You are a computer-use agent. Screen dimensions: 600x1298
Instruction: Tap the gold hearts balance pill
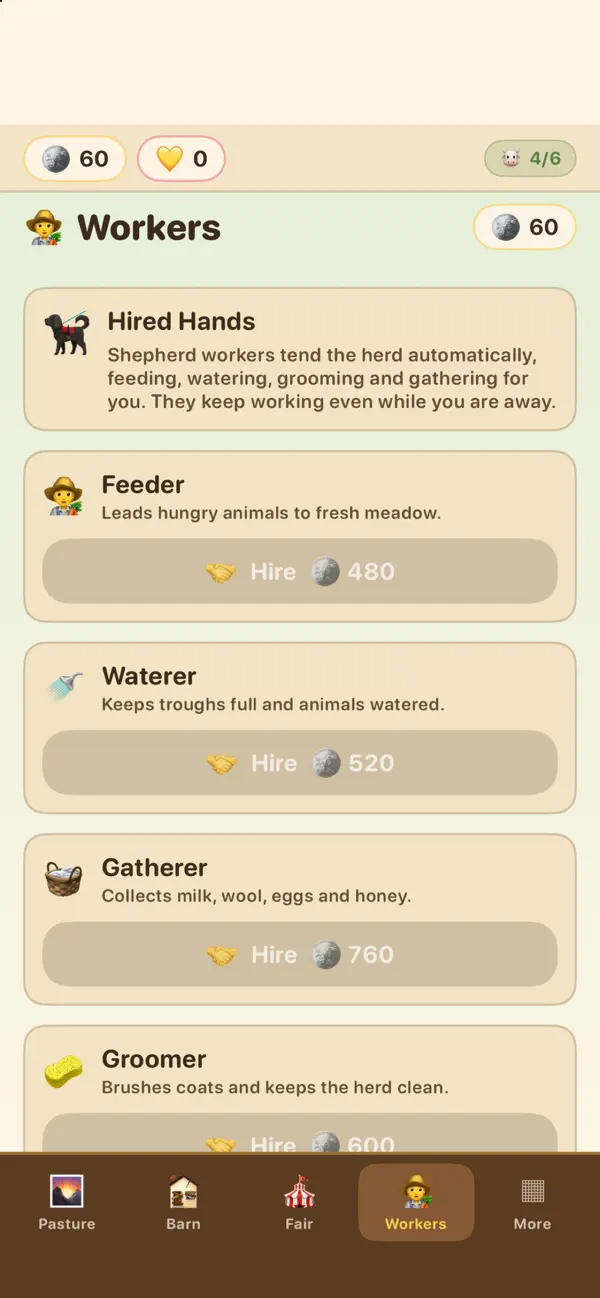coord(181,159)
